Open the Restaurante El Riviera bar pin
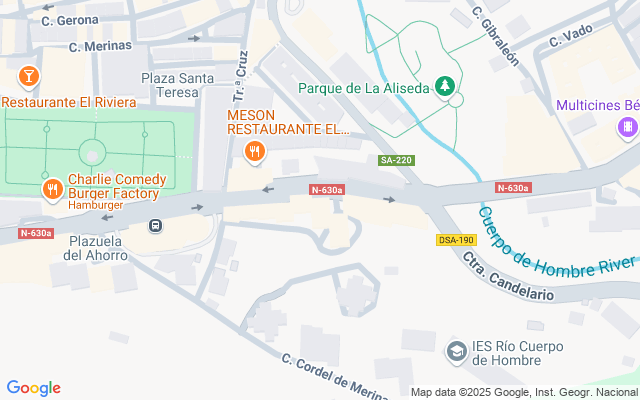The width and height of the screenshot is (640, 400). pos(29,77)
